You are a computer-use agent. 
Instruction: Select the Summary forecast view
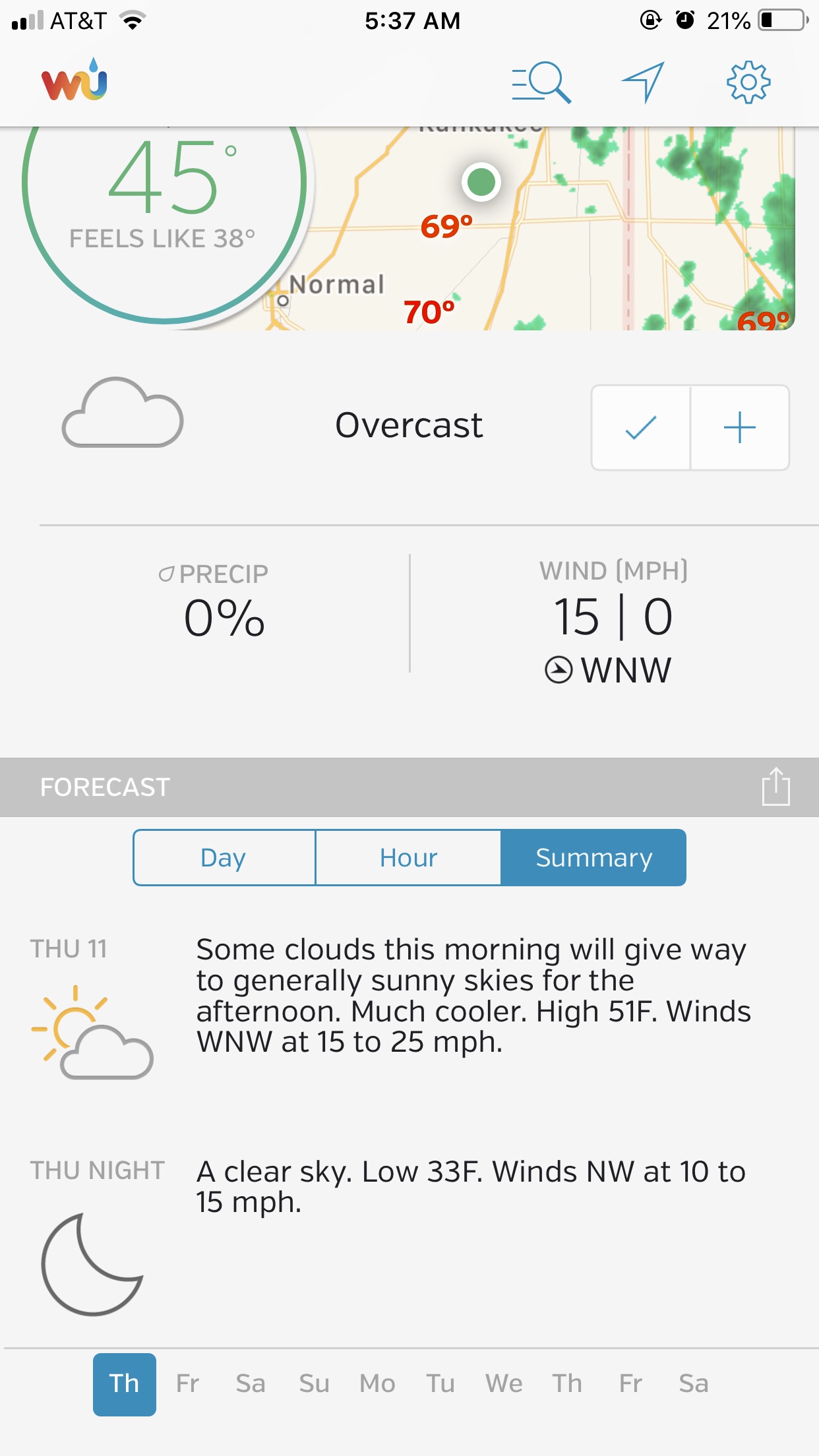(x=593, y=858)
